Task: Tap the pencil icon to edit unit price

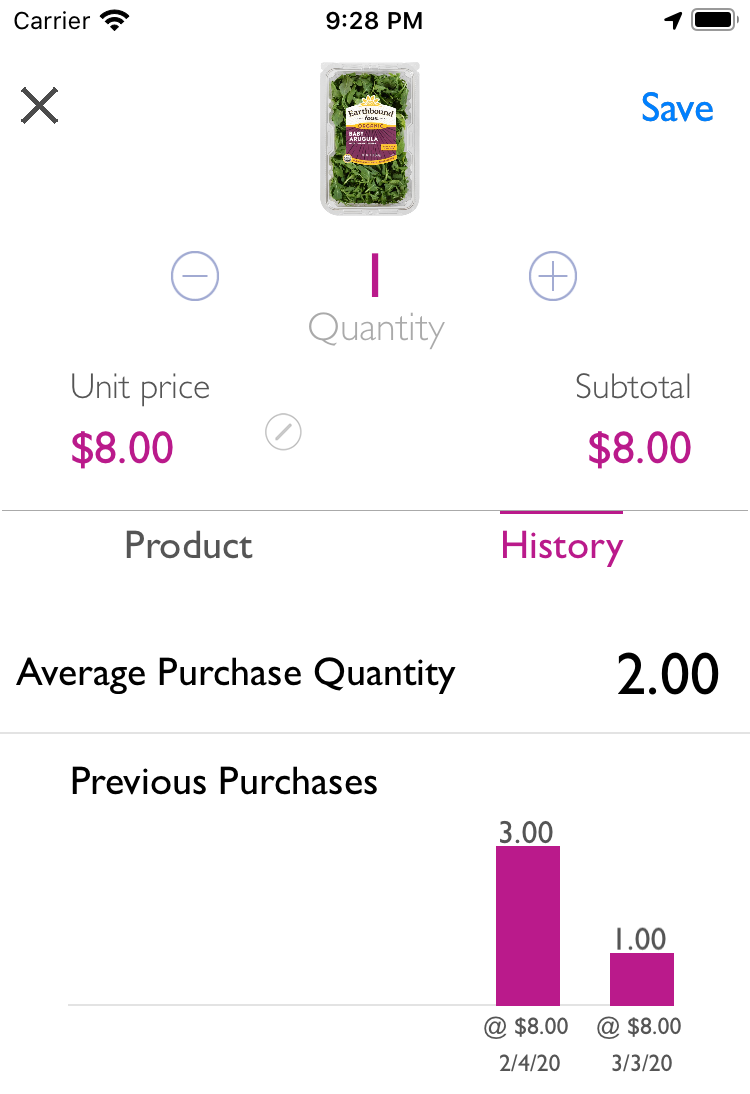Action: [283, 432]
